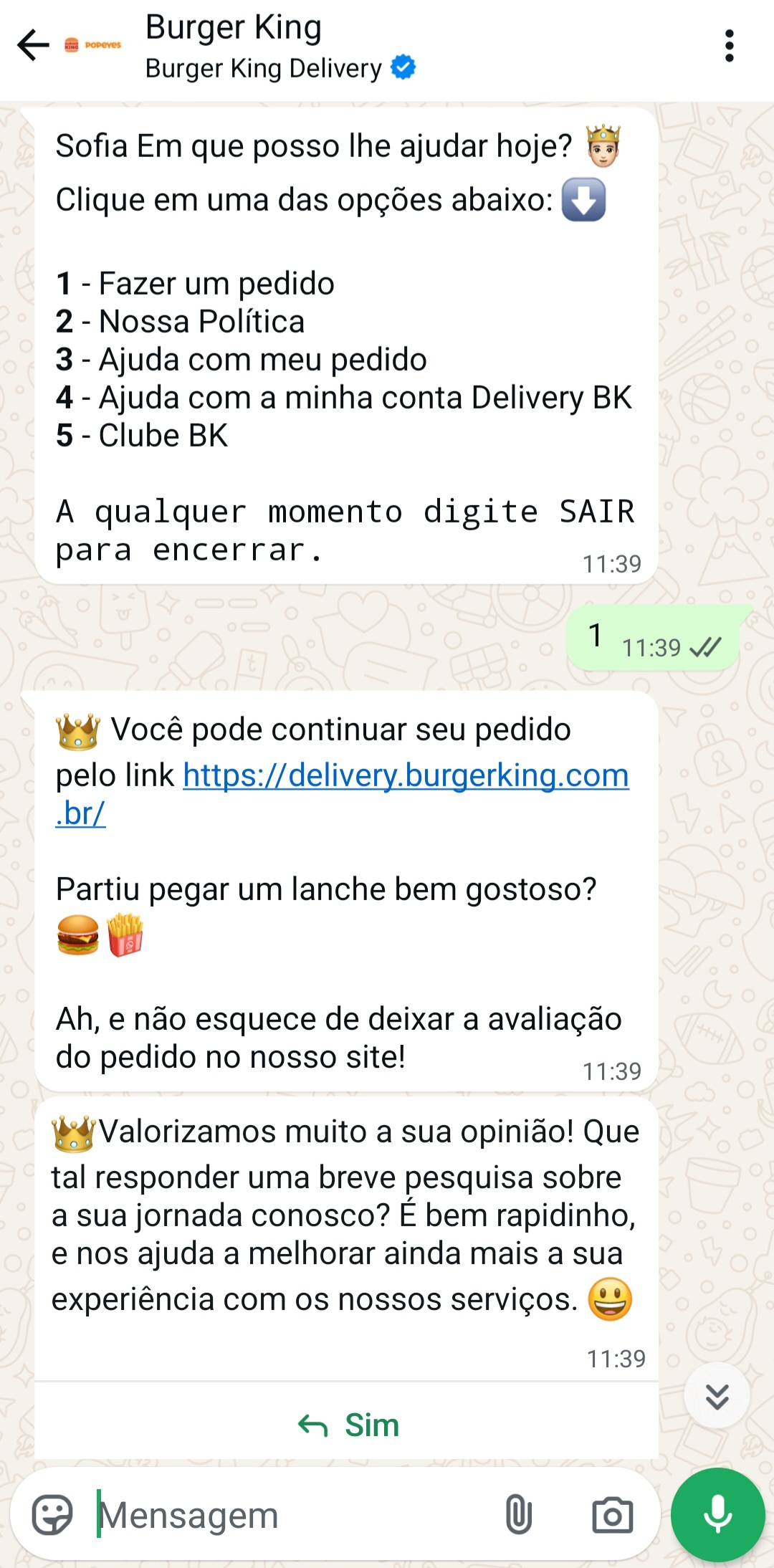Tap the read receipt double checkmarks
Viewport: 774px width, 1568px height.
pyautogui.click(x=706, y=646)
